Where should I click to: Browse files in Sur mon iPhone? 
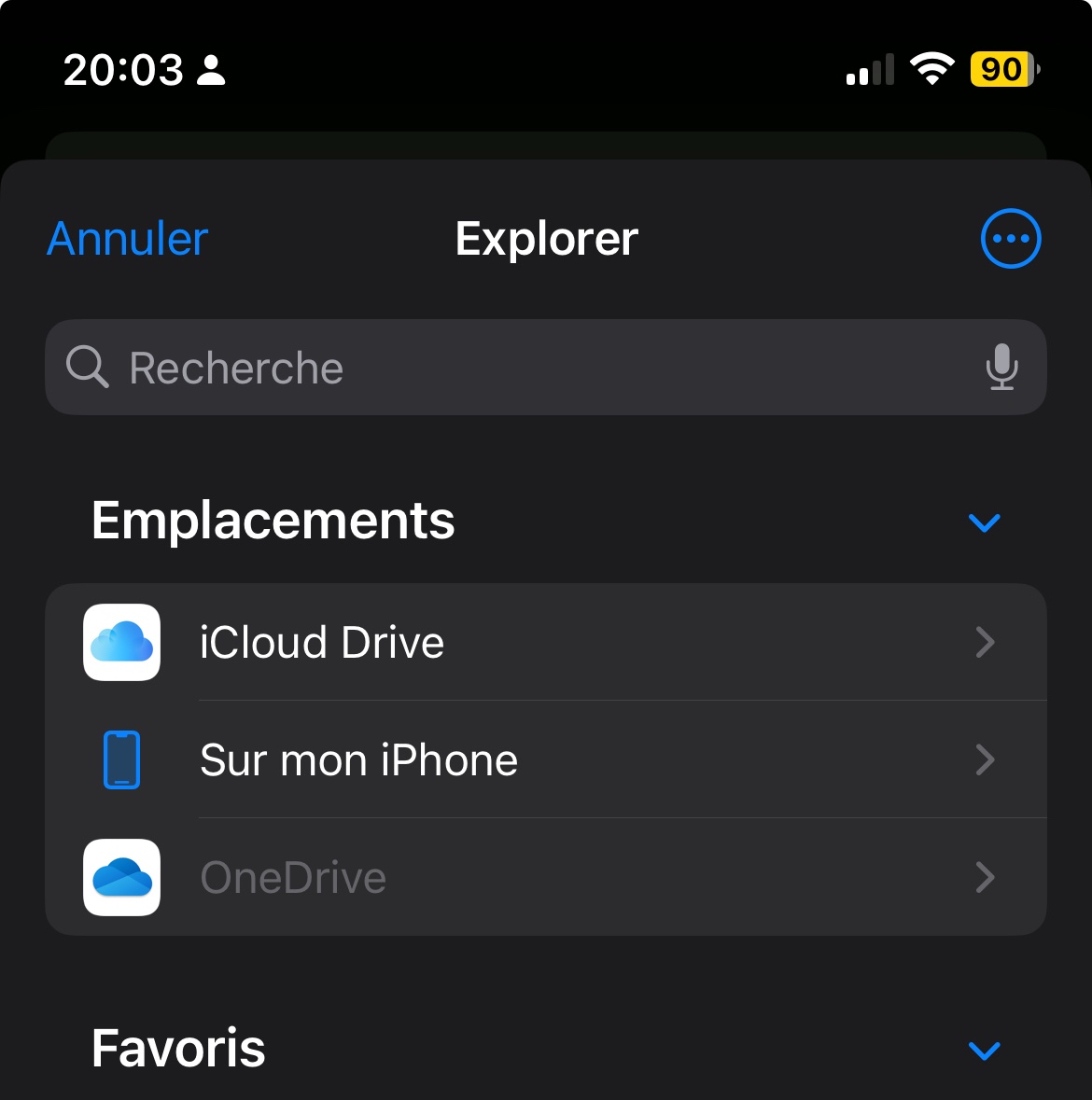coord(545,760)
